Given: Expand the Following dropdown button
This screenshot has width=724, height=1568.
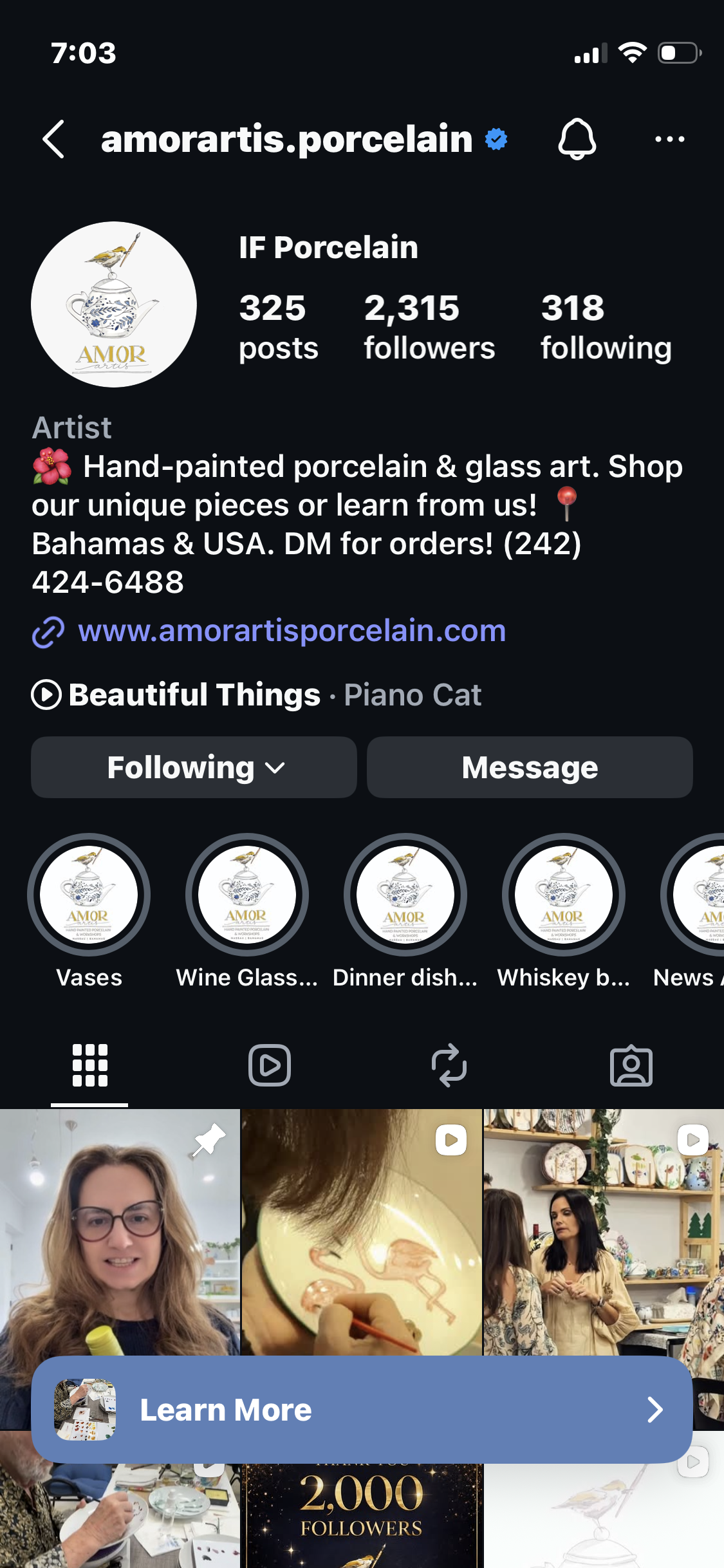Looking at the screenshot, I should click(x=194, y=767).
